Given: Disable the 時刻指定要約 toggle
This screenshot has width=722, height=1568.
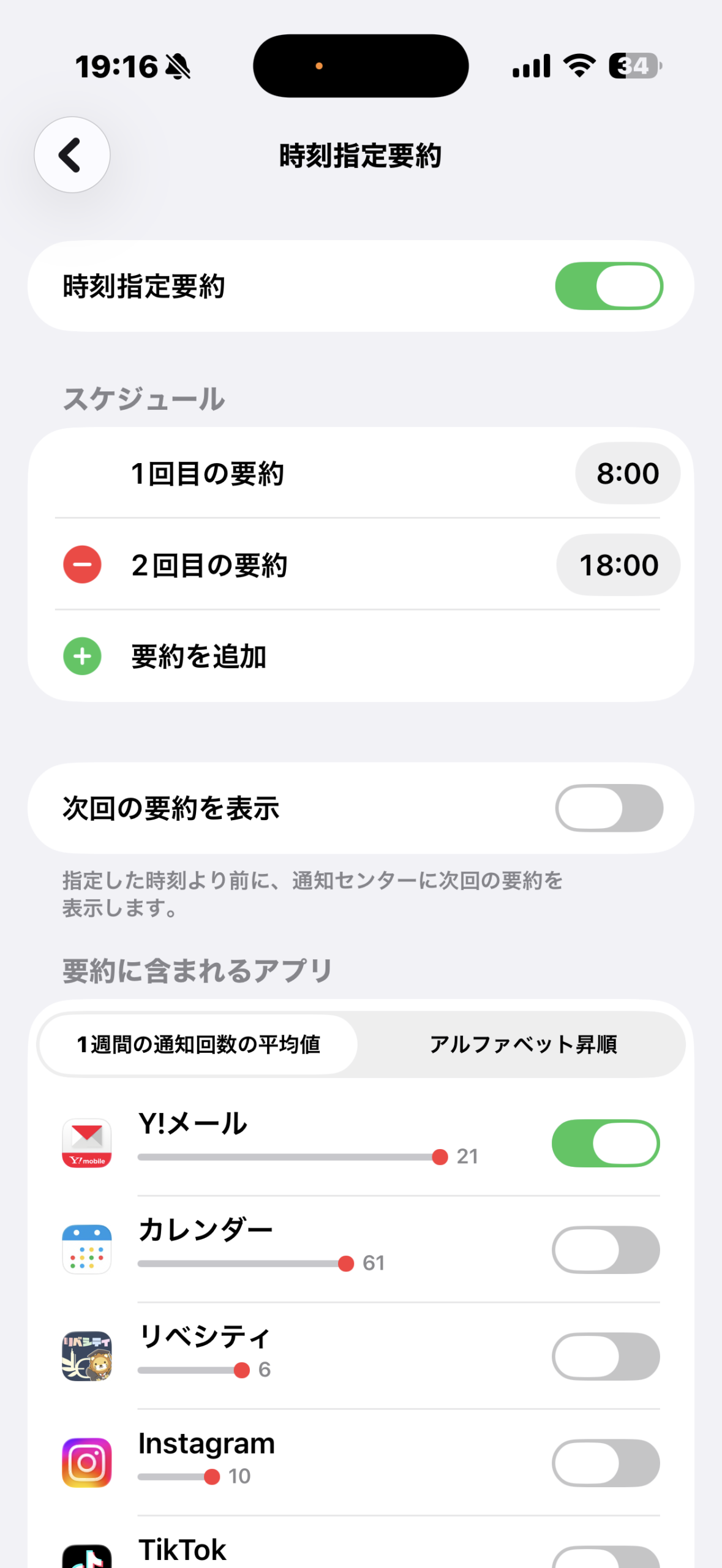Looking at the screenshot, I should [x=608, y=285].
